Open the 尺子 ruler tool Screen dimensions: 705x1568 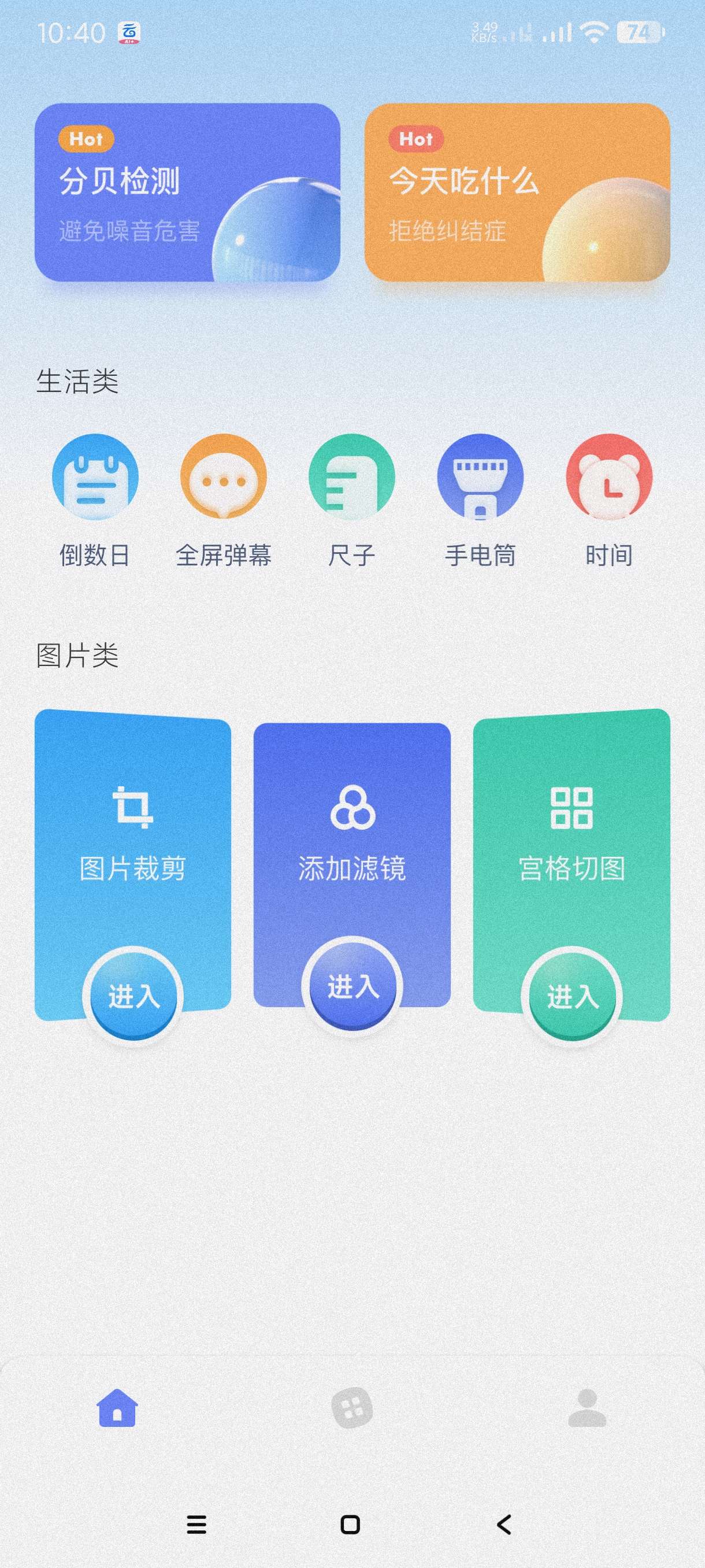point(351,477)
